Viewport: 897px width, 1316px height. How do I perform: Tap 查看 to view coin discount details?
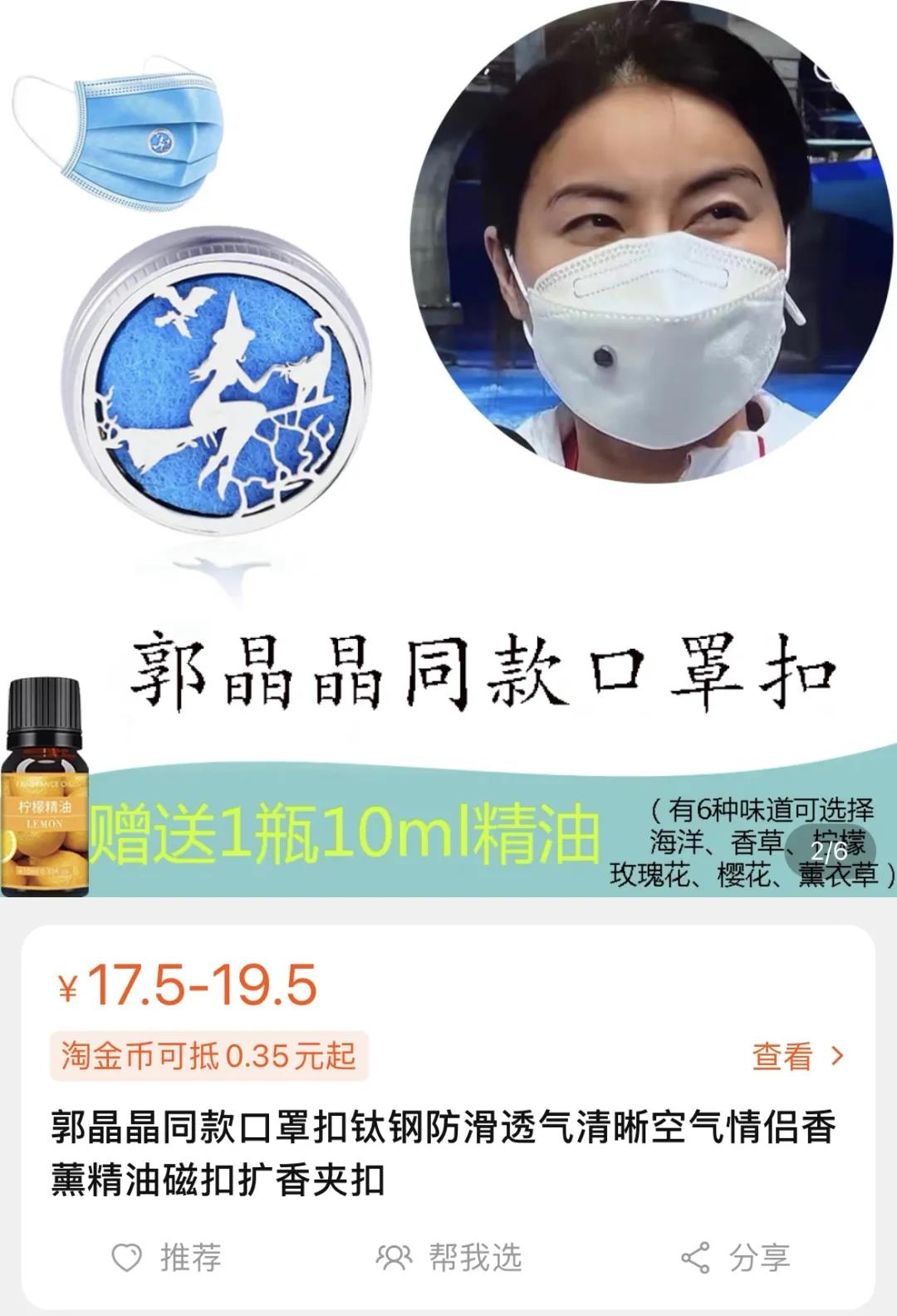click(796, 1056)
